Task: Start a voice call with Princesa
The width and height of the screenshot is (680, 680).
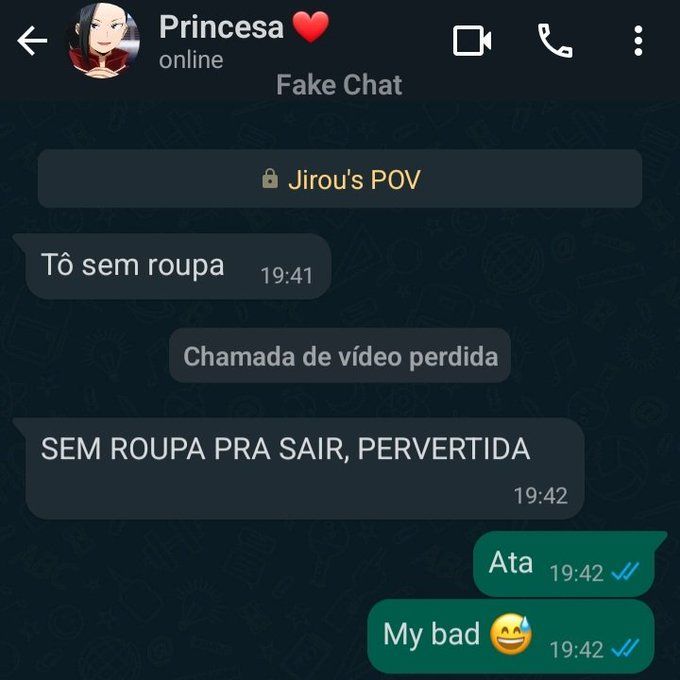Action: click(555, 41)
